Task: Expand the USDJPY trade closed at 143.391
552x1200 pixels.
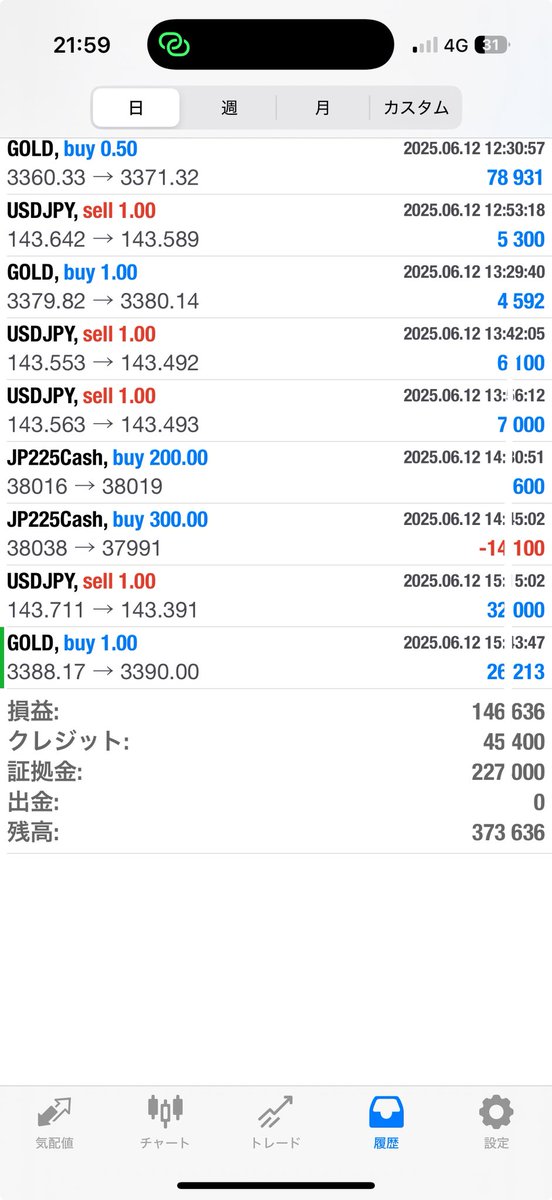Action: click(x=276, y=597)
